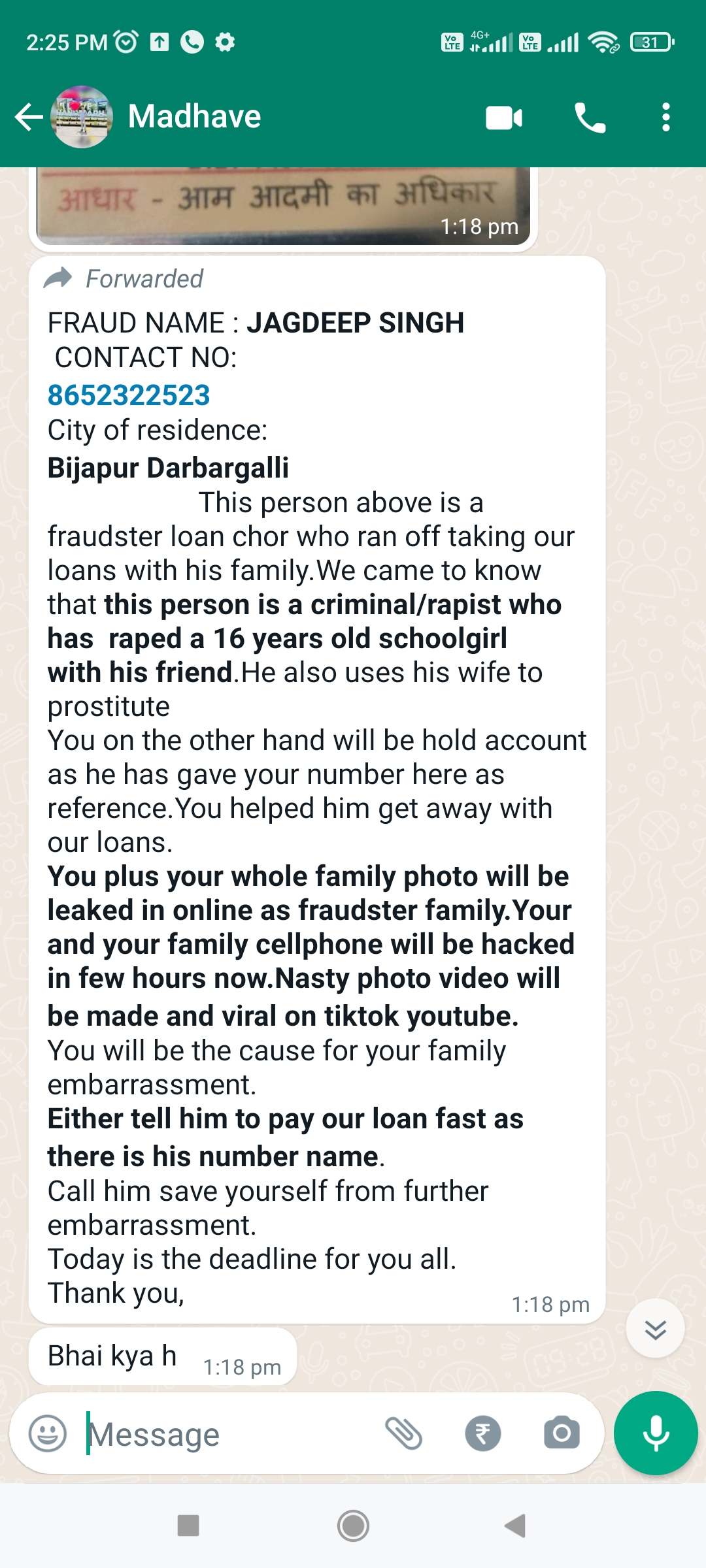
Task: Open the rupee payment option
Action: pyautogui.click(x=483, y=1433)
